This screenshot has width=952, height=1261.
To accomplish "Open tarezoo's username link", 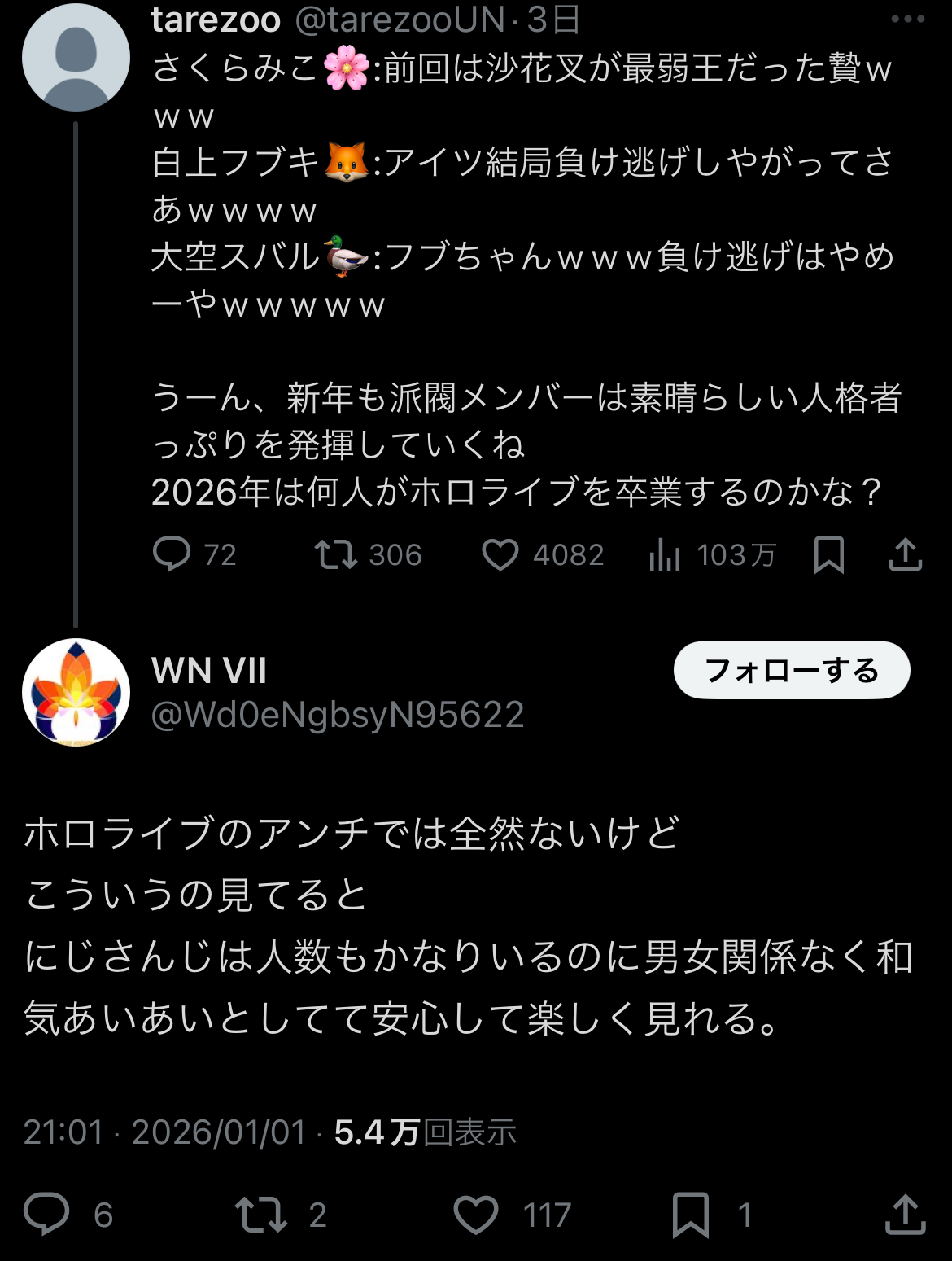I will tap(216, 20).
